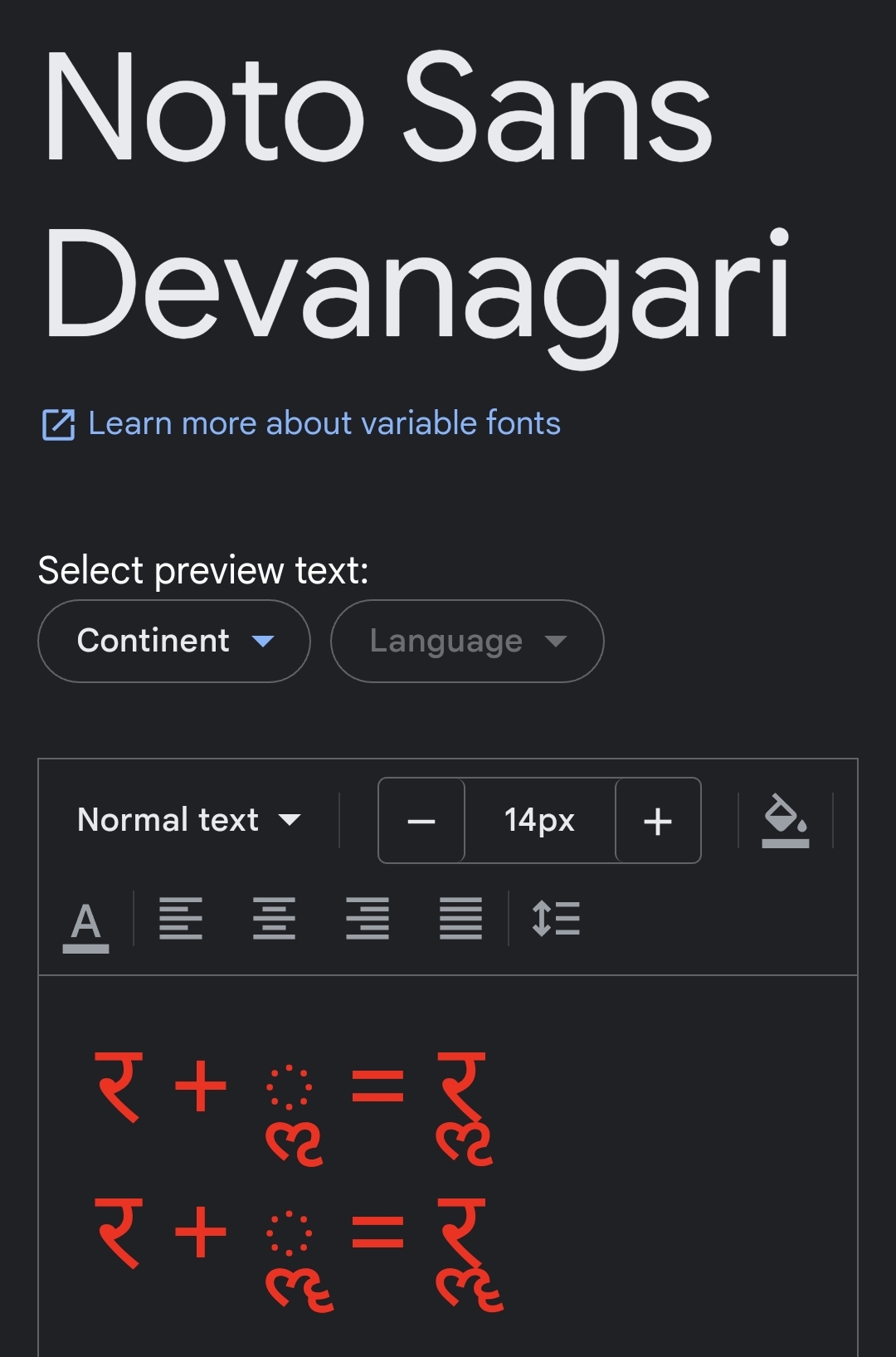
Task: Center align the preview text
Action: [x=274, y=919]
